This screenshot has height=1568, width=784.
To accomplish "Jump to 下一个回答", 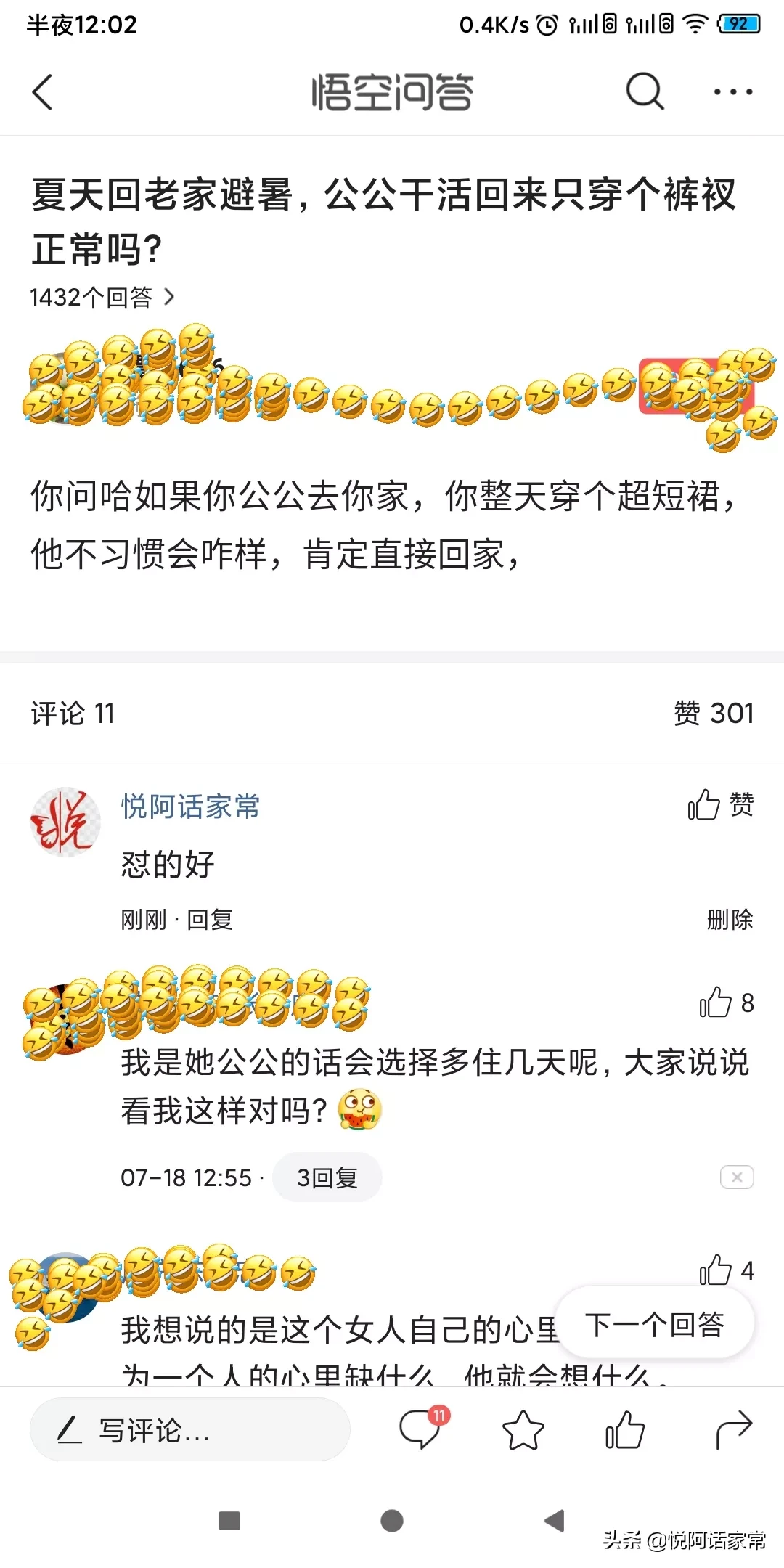I will click(x=654, y=1324).
